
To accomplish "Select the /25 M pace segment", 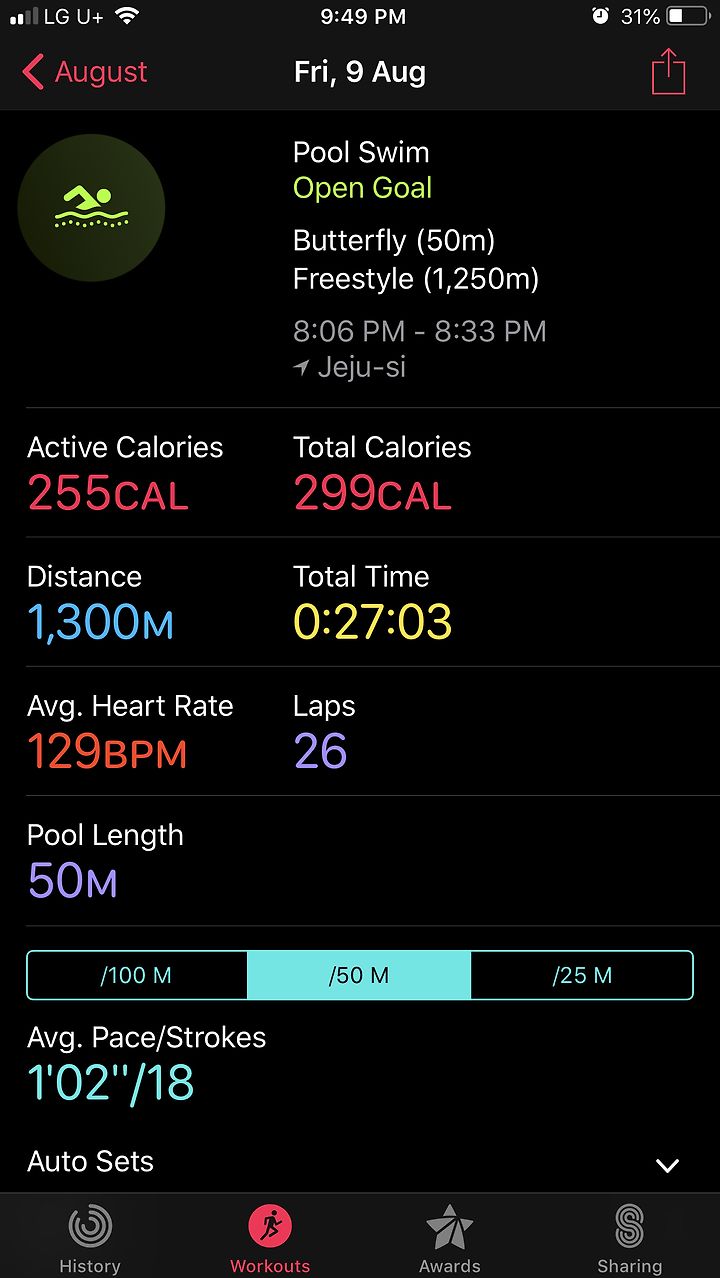I will 581,975.
